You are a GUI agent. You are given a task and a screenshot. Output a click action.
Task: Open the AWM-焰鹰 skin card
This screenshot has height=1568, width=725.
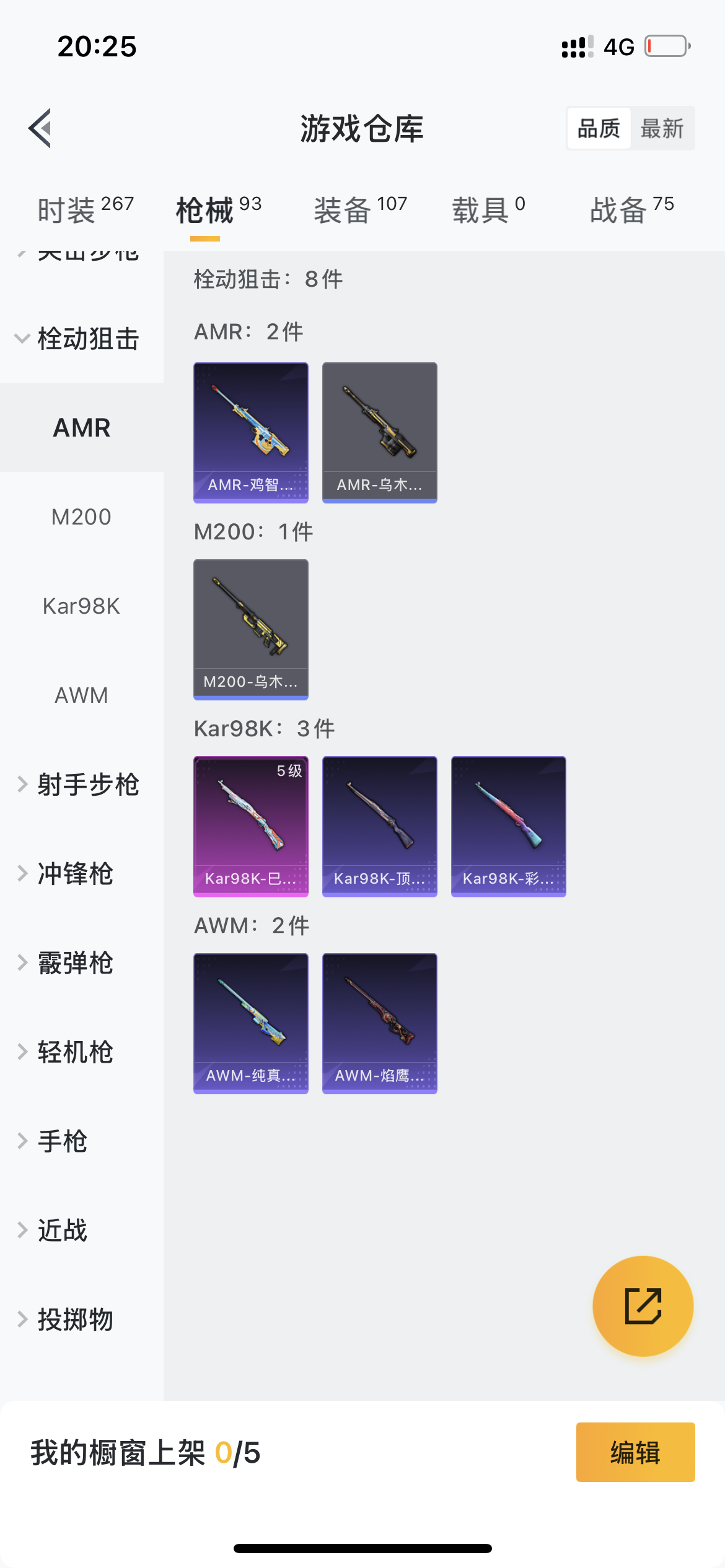click(x=380, y=1023)
